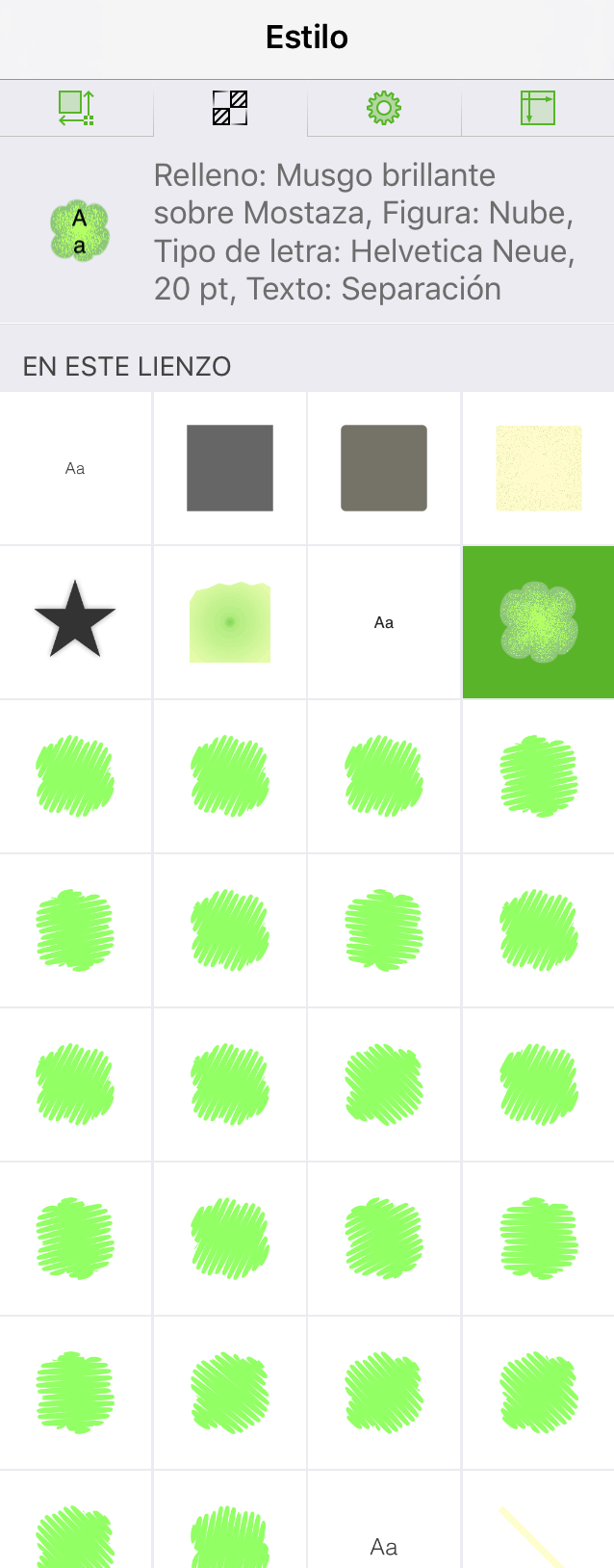The image size is (614, 1568).
Task: Choose the small gray Aa text style
Action: 75,468
